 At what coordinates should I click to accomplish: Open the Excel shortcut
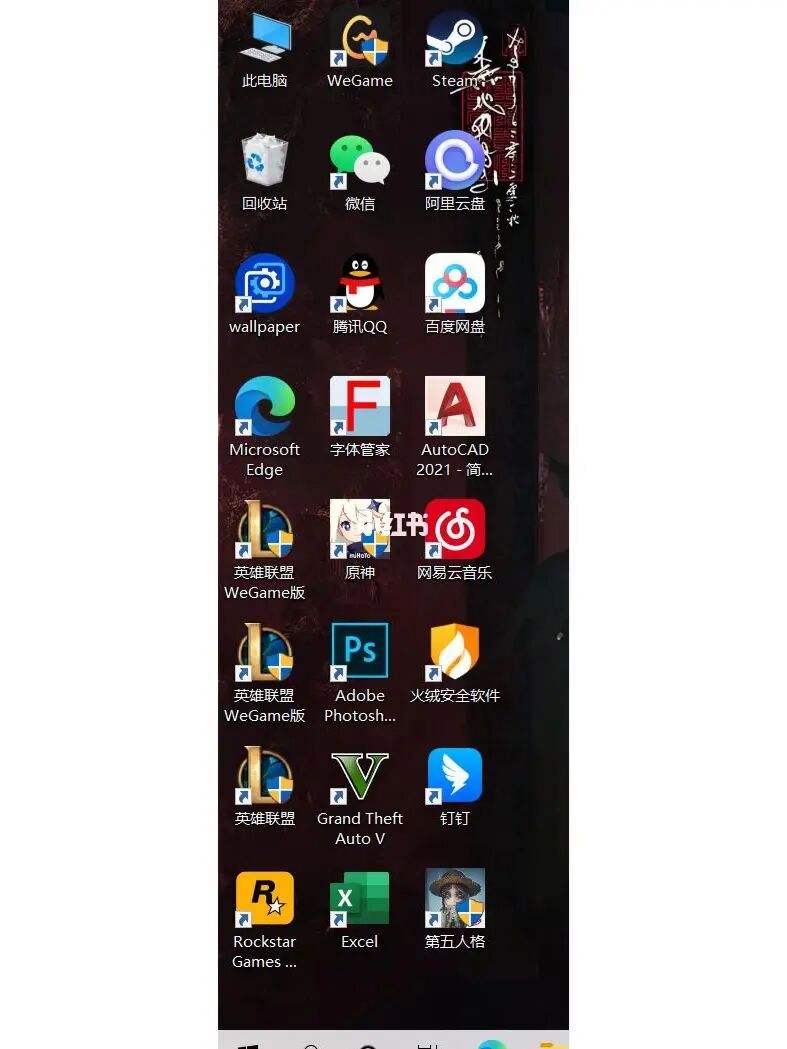pos(360,898)
